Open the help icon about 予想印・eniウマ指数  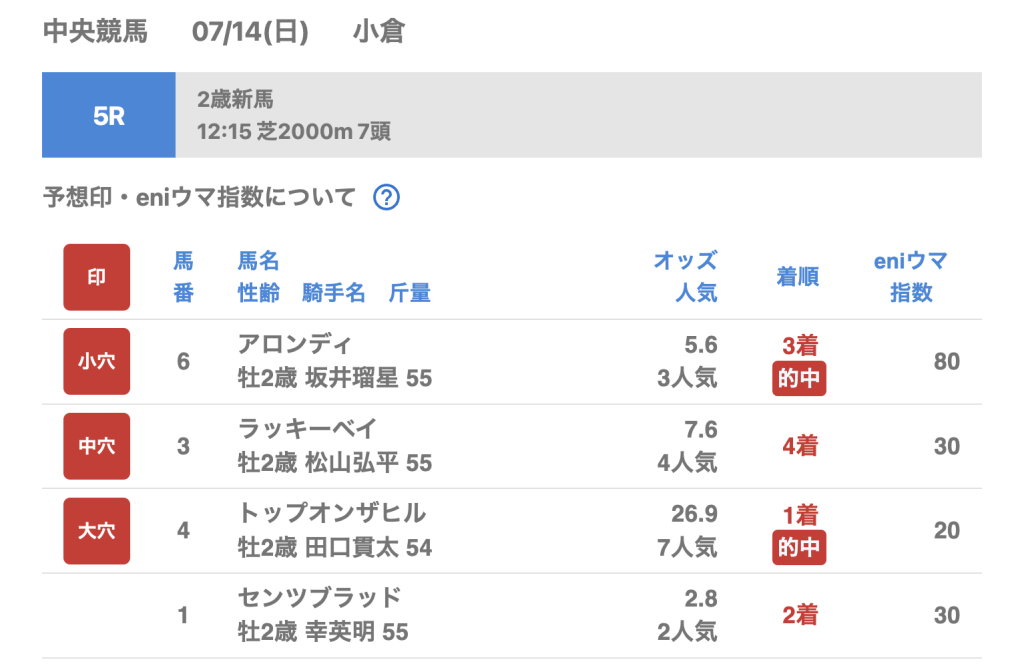coord(386,198)
